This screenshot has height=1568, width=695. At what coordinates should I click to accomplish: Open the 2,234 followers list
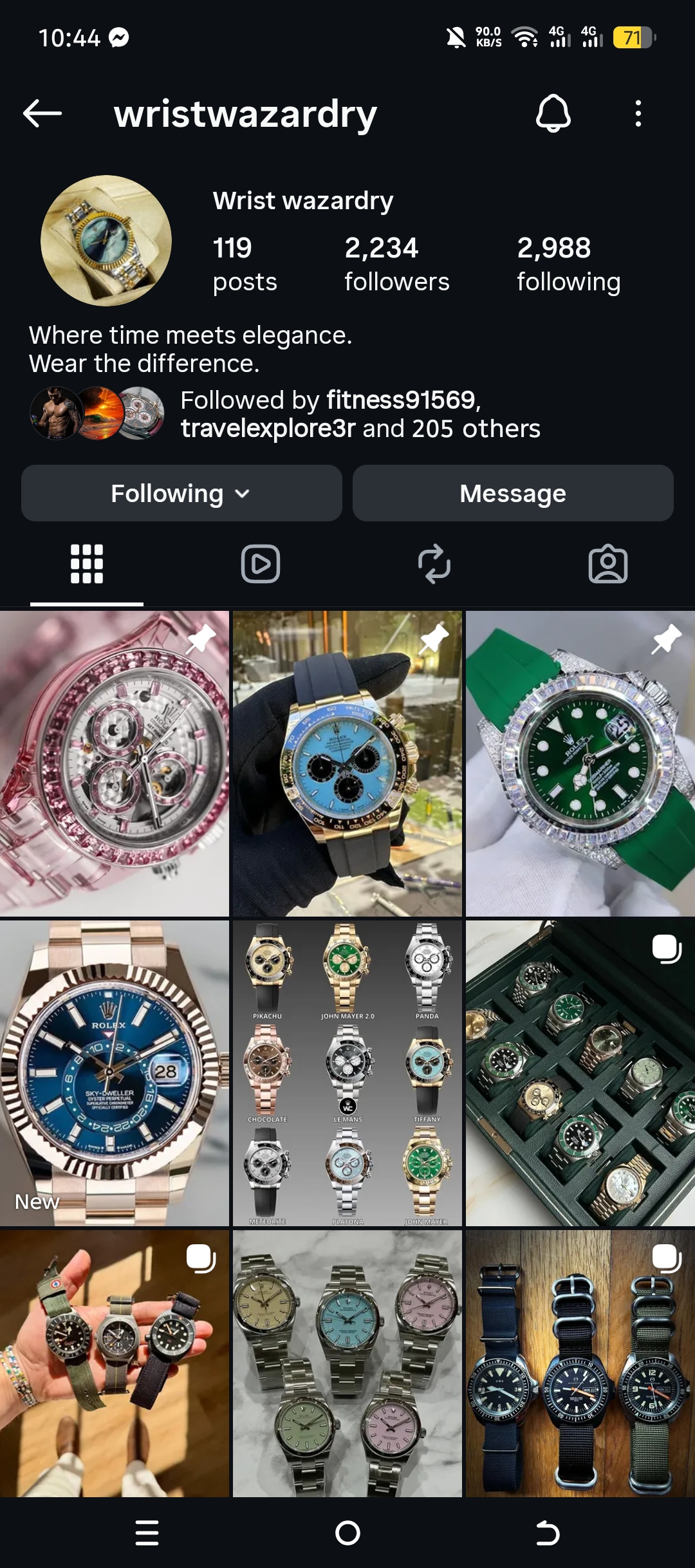click(x=396, y=264)
